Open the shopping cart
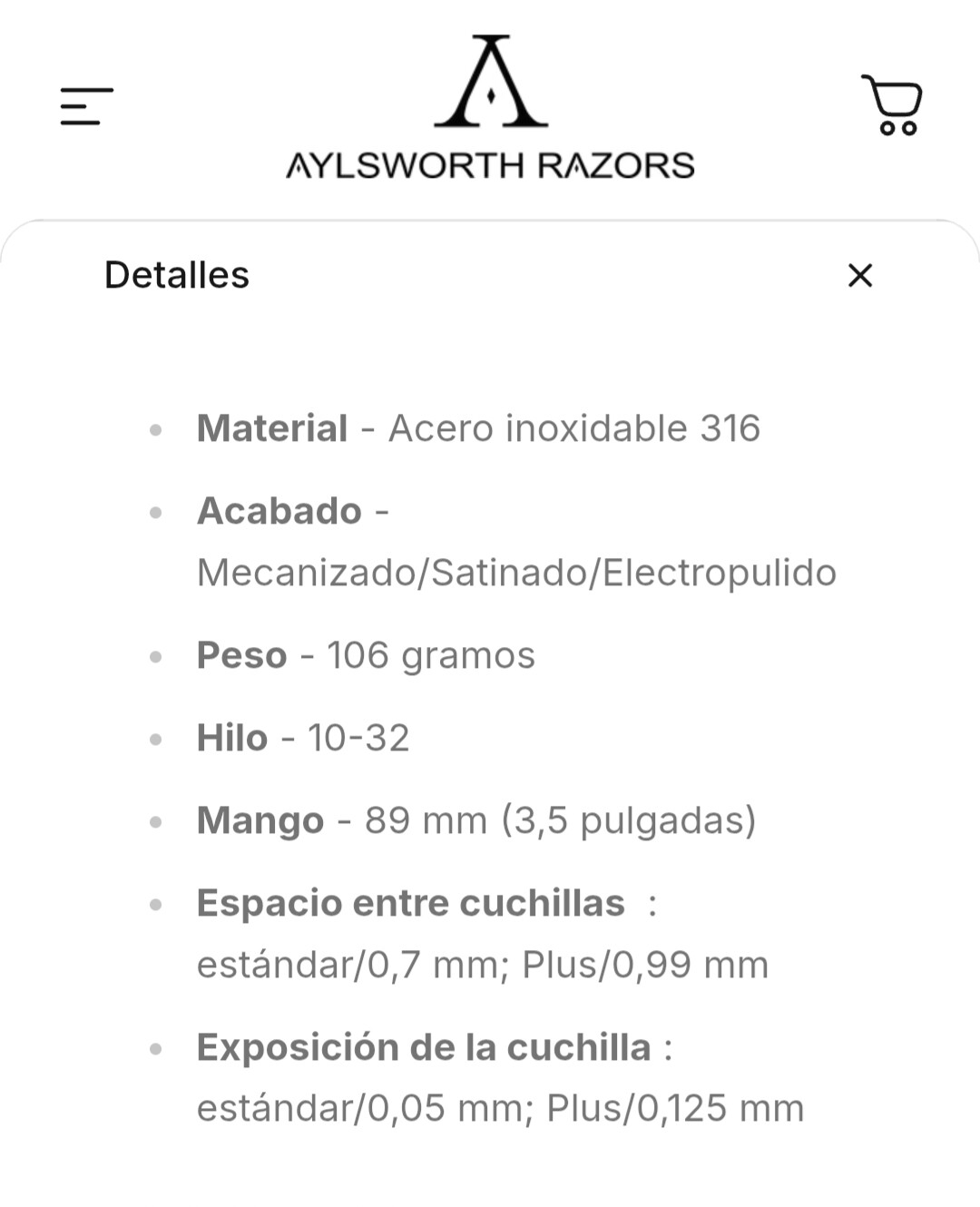Image resolution: width=980 pixels, height=1207 pixels. click(893, 105)
